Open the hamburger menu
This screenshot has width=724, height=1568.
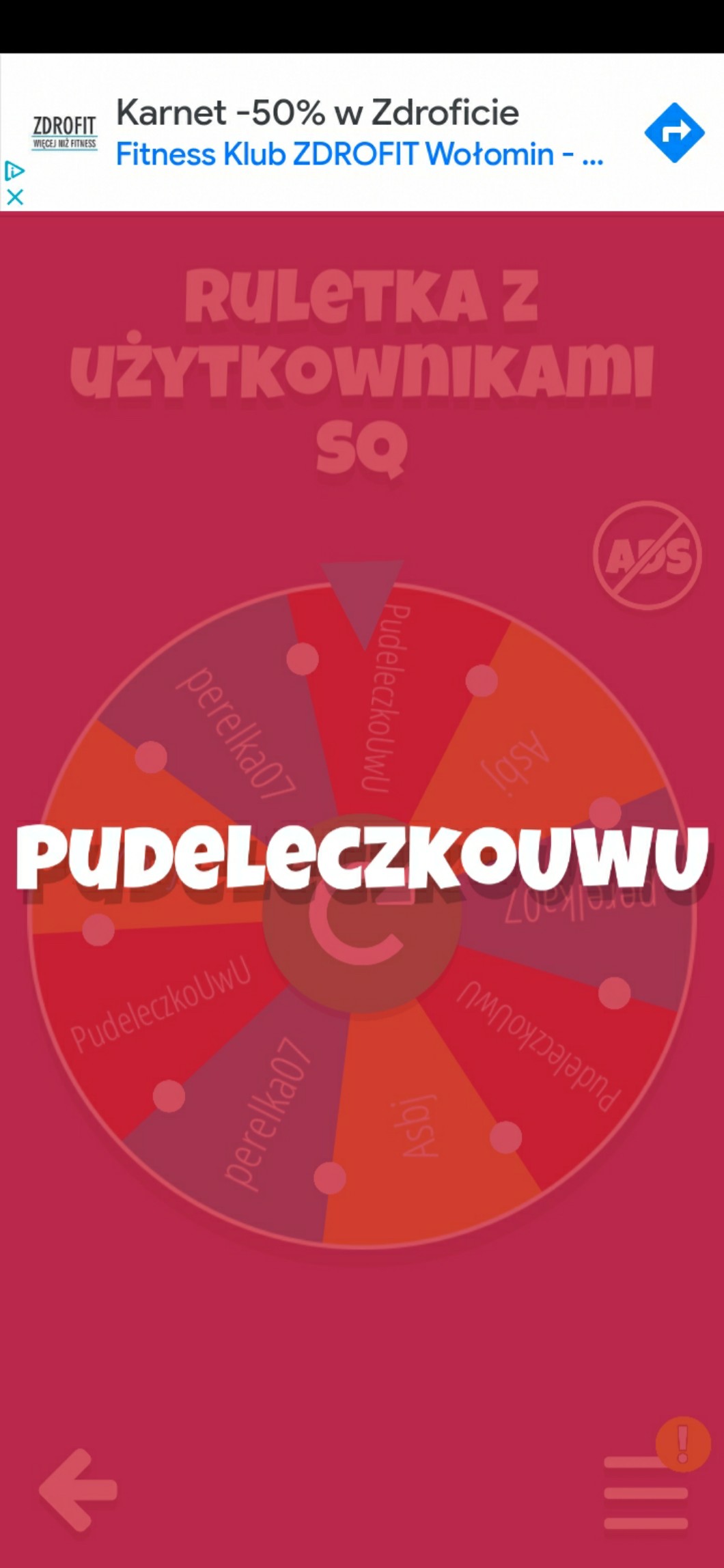(x=645, y=1493)
